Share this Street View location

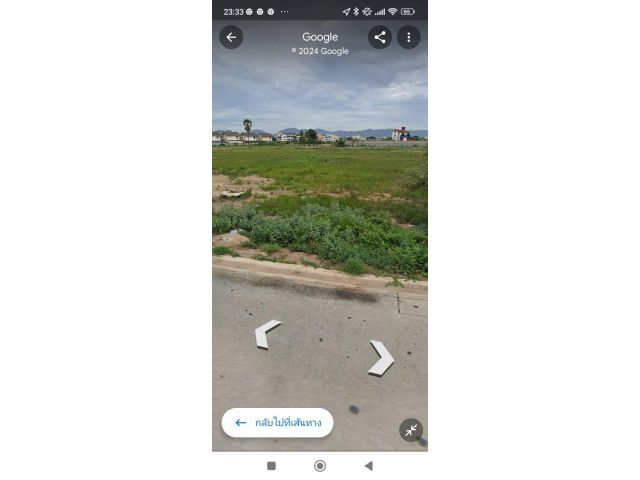(379, 37)
